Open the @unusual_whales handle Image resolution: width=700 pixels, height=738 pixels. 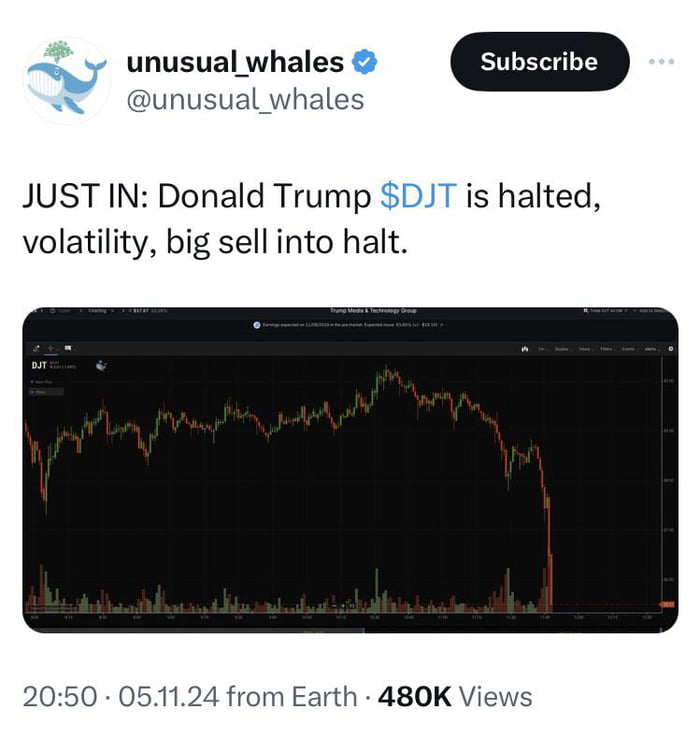pos(245,99)
